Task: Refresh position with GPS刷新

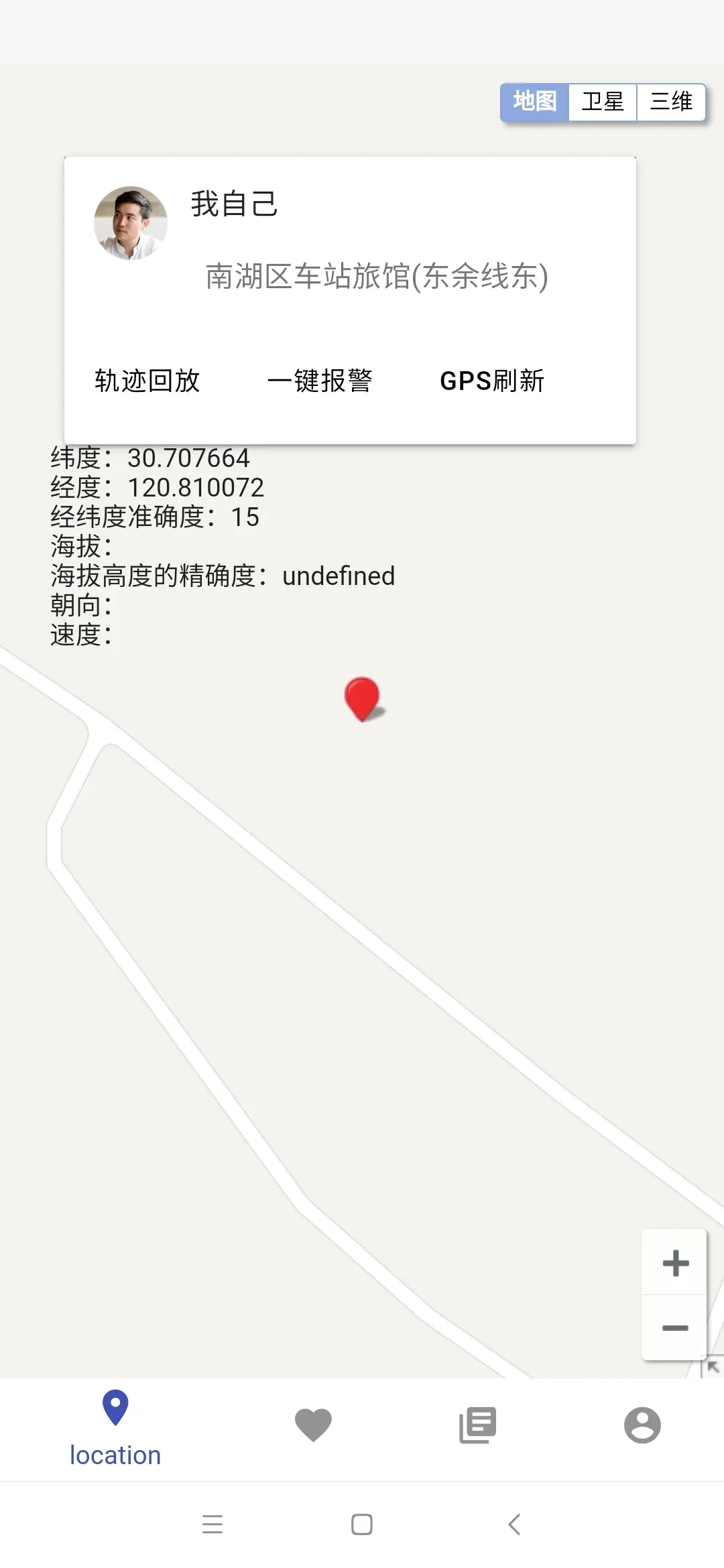Action: click(x=491, y=381)
